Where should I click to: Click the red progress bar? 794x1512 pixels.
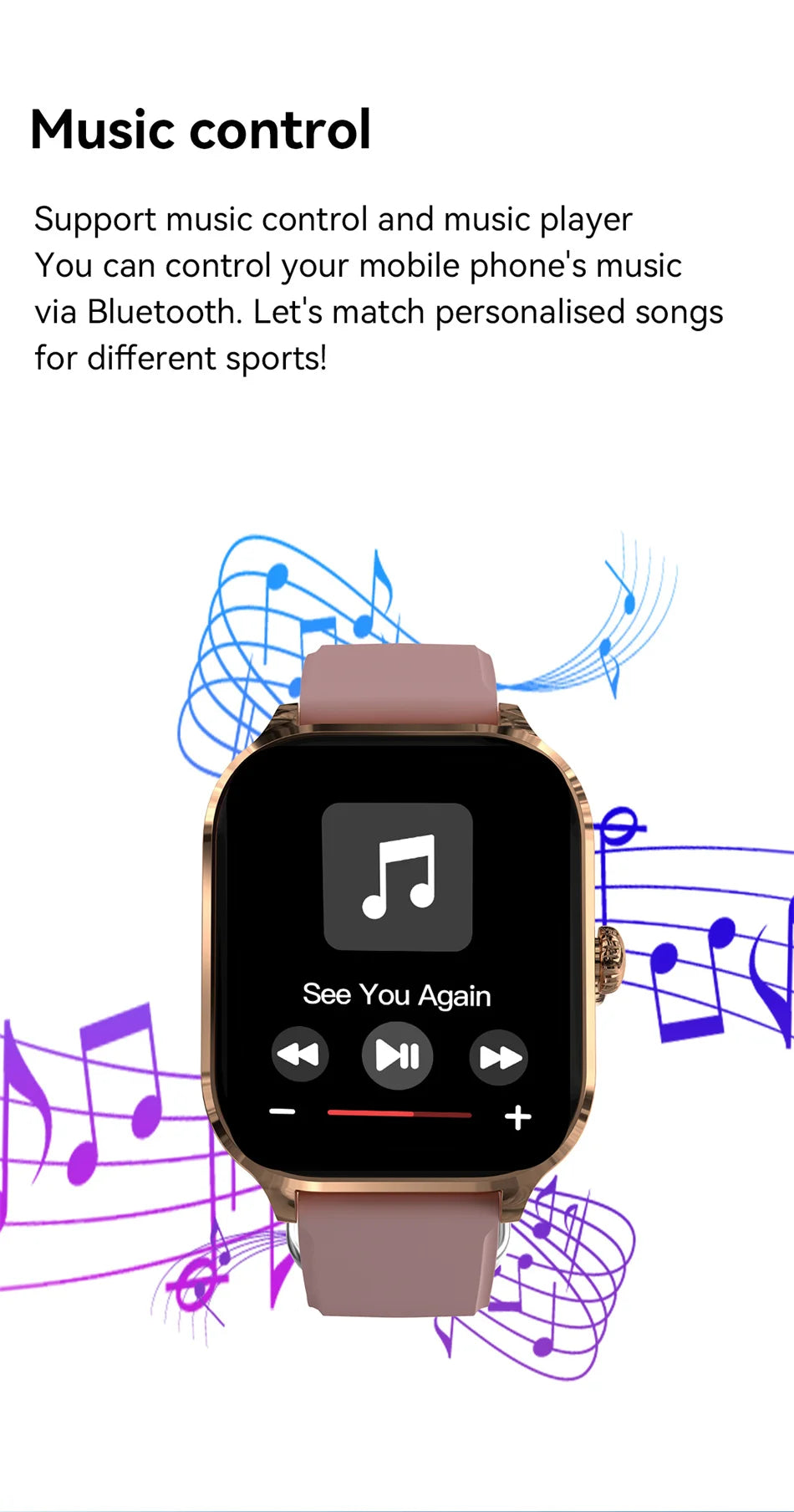tap(398, 1114)
